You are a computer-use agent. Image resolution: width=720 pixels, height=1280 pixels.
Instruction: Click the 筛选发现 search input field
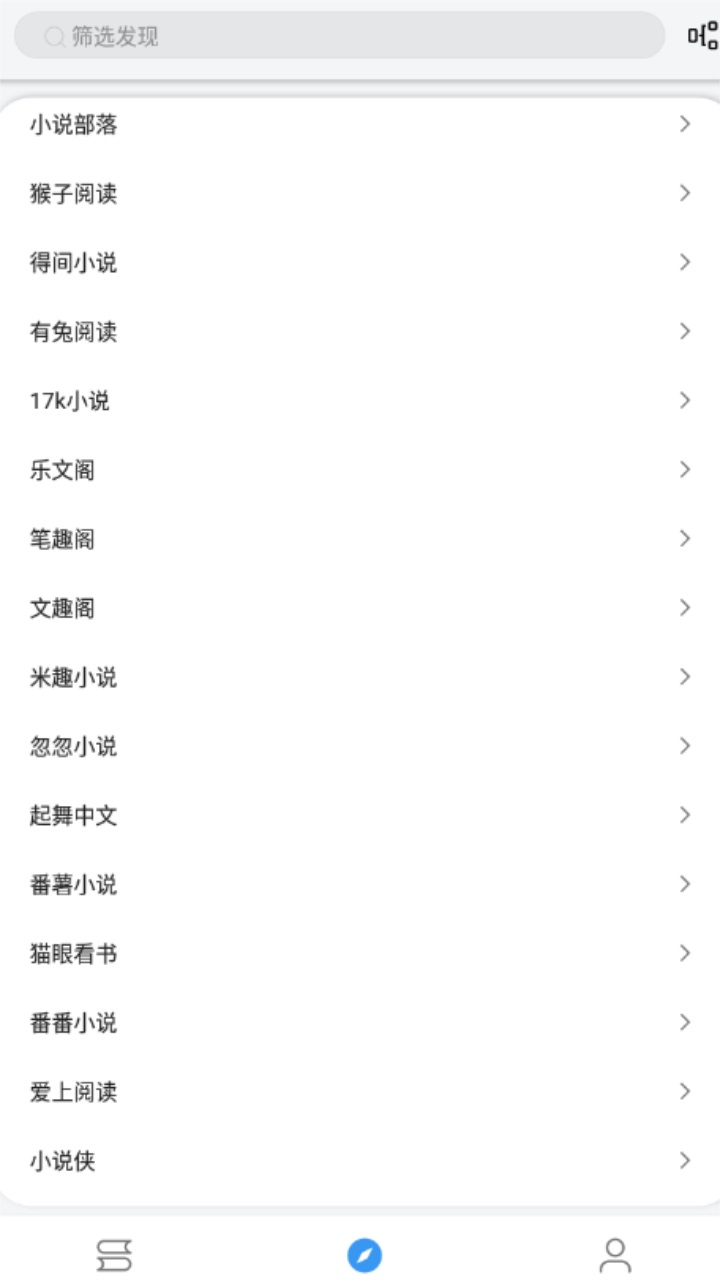coord(340,37)
